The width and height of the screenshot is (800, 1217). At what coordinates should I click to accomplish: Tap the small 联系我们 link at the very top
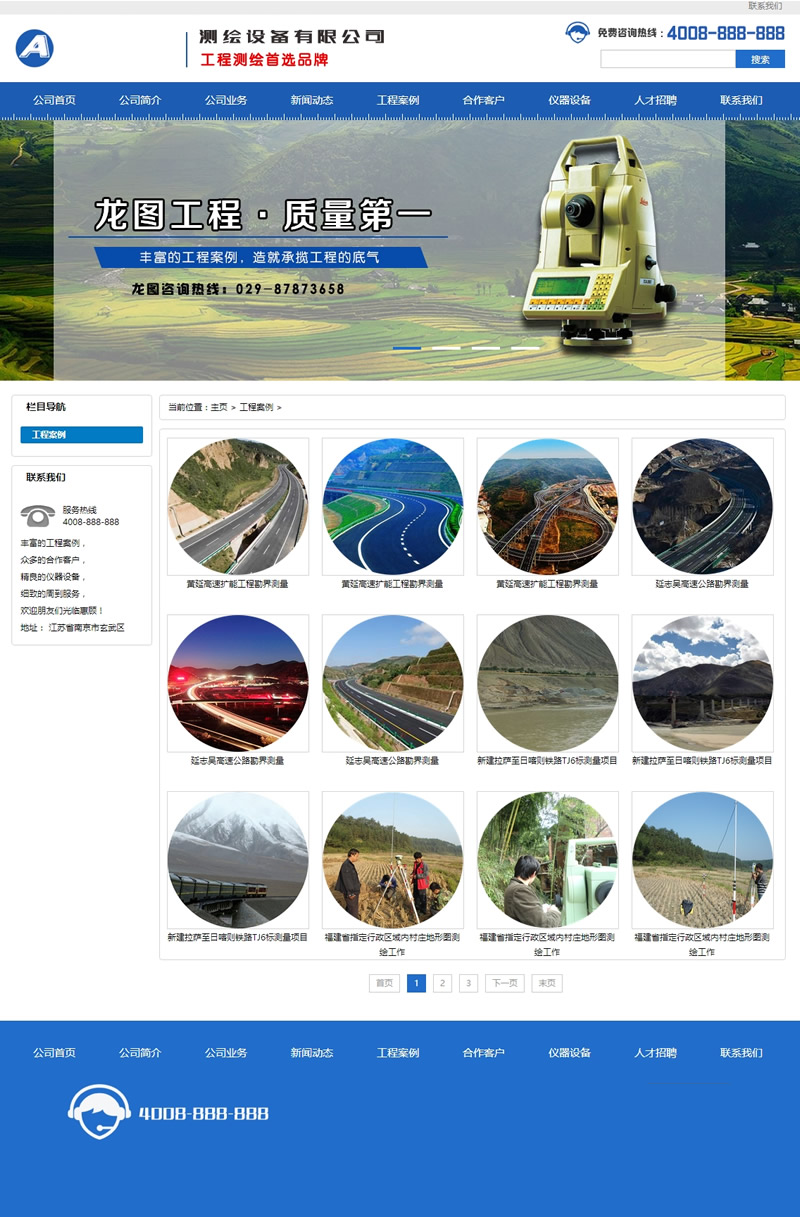click(x=765, y=6)
